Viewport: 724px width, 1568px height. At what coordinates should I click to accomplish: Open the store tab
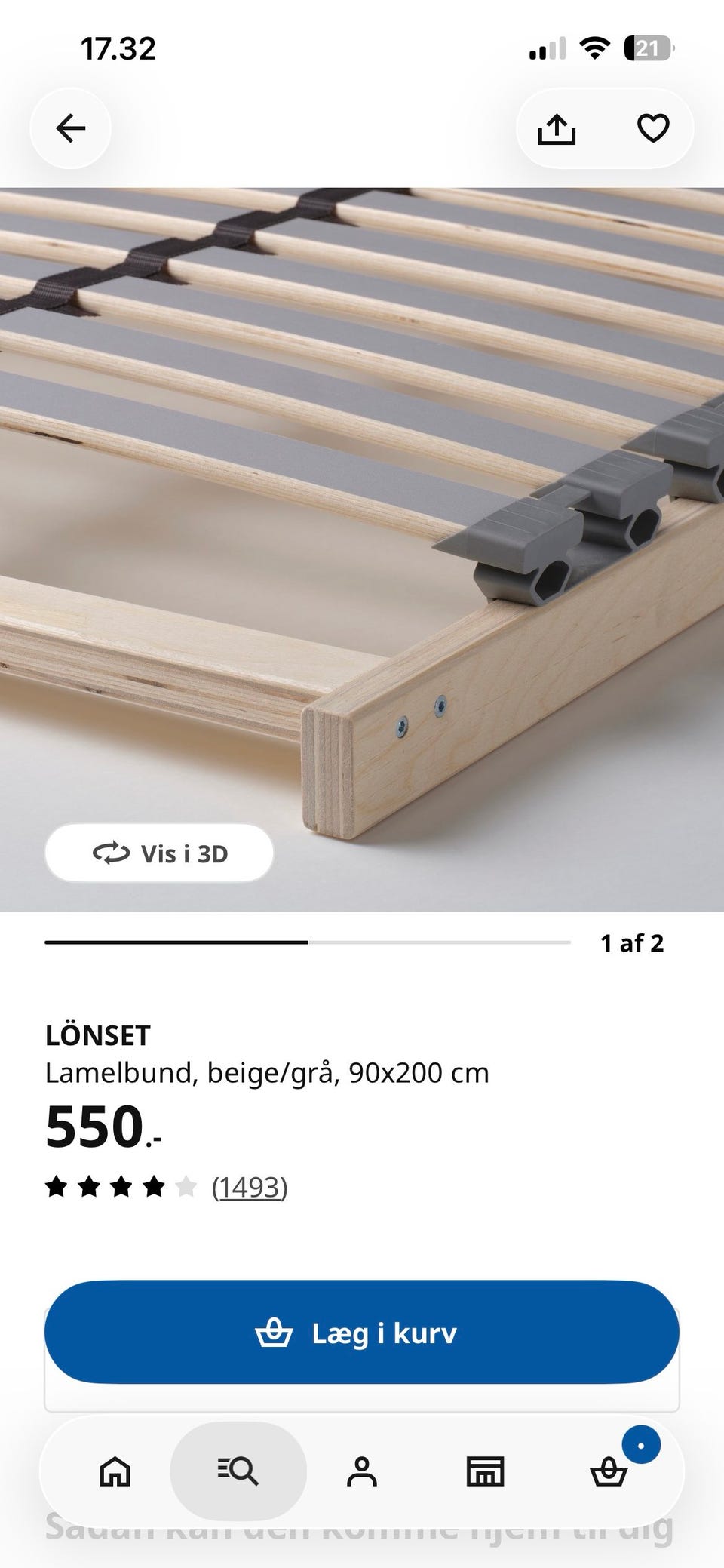coord(485,1471)
